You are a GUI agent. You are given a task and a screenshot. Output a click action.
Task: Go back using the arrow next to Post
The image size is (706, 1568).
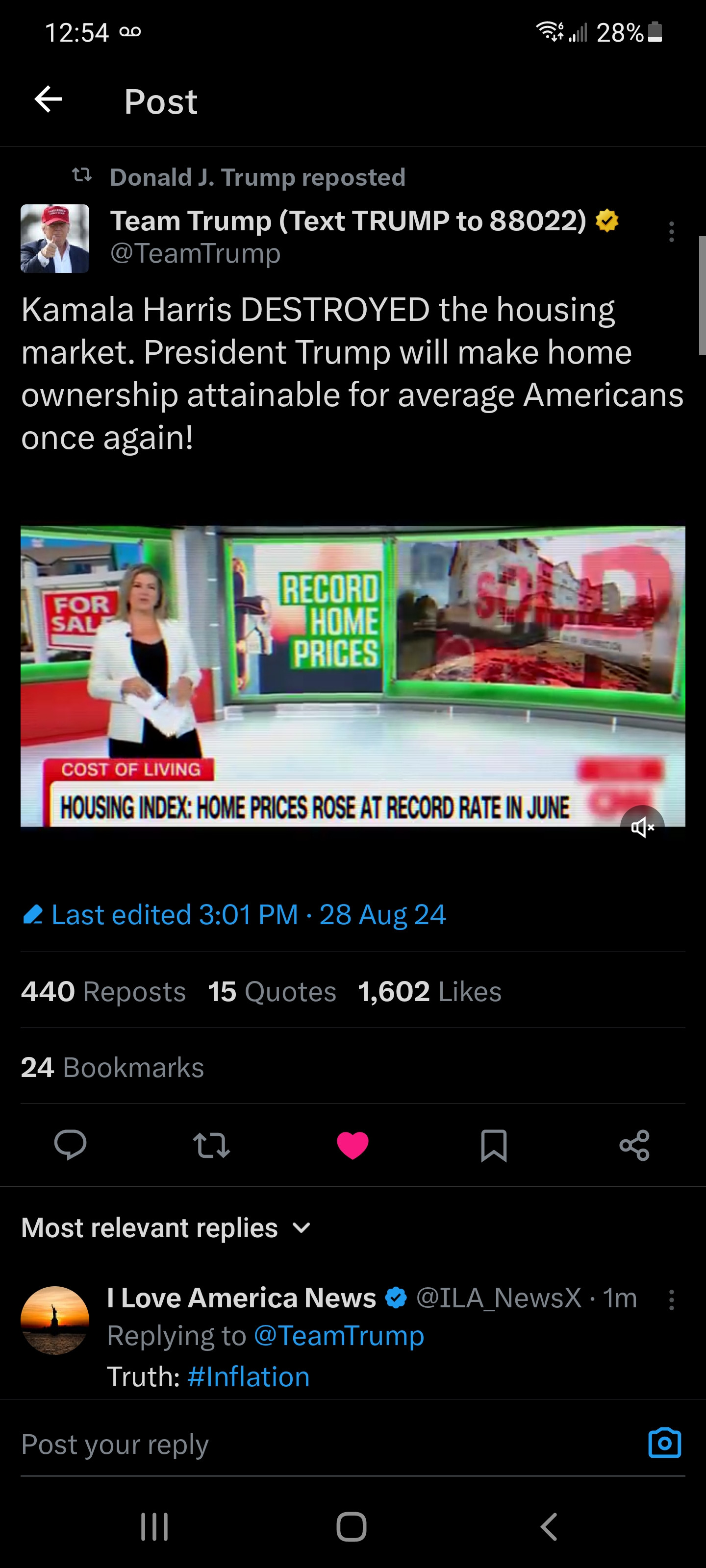point(48,99)
